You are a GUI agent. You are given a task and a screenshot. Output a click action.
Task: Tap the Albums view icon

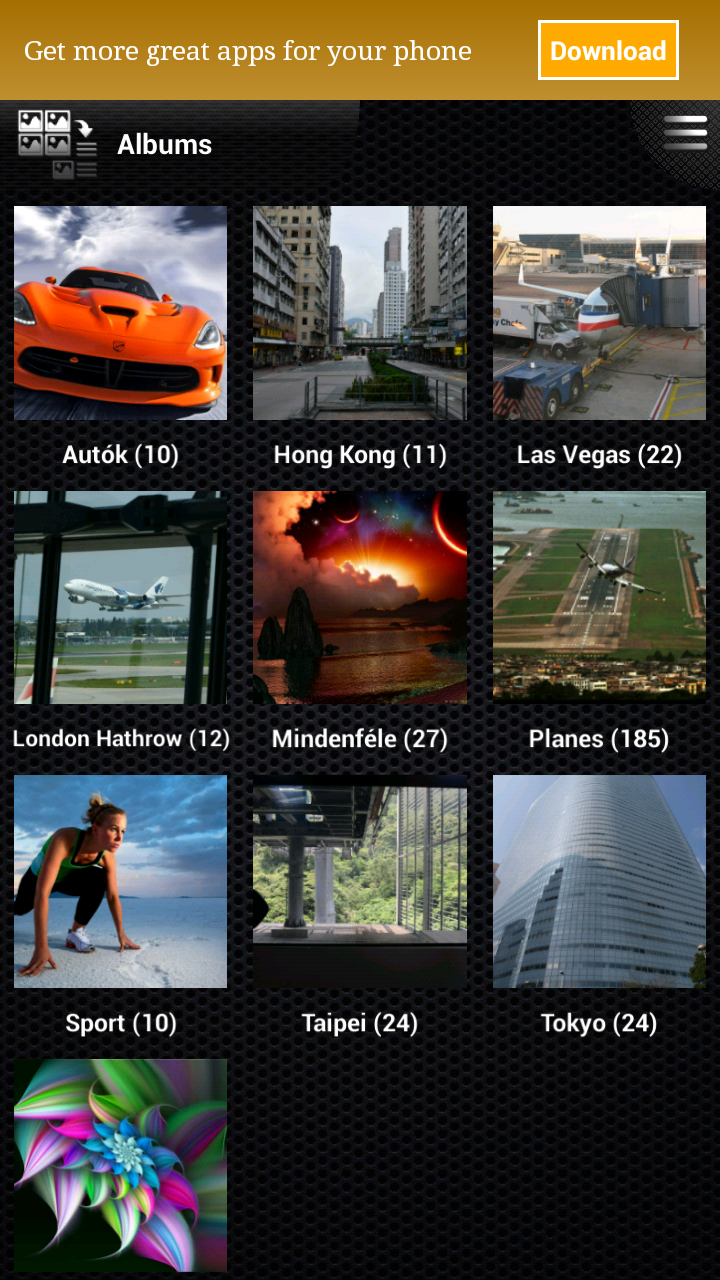(57, 144)
